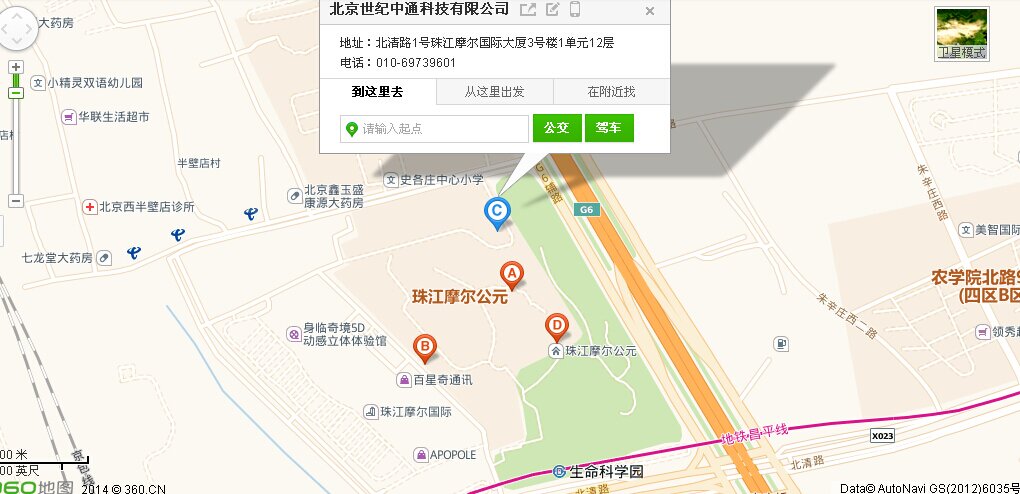Viewport: 1020px width, 494px height.
Task: Select the blue map marker C
Action: (496, 211)
